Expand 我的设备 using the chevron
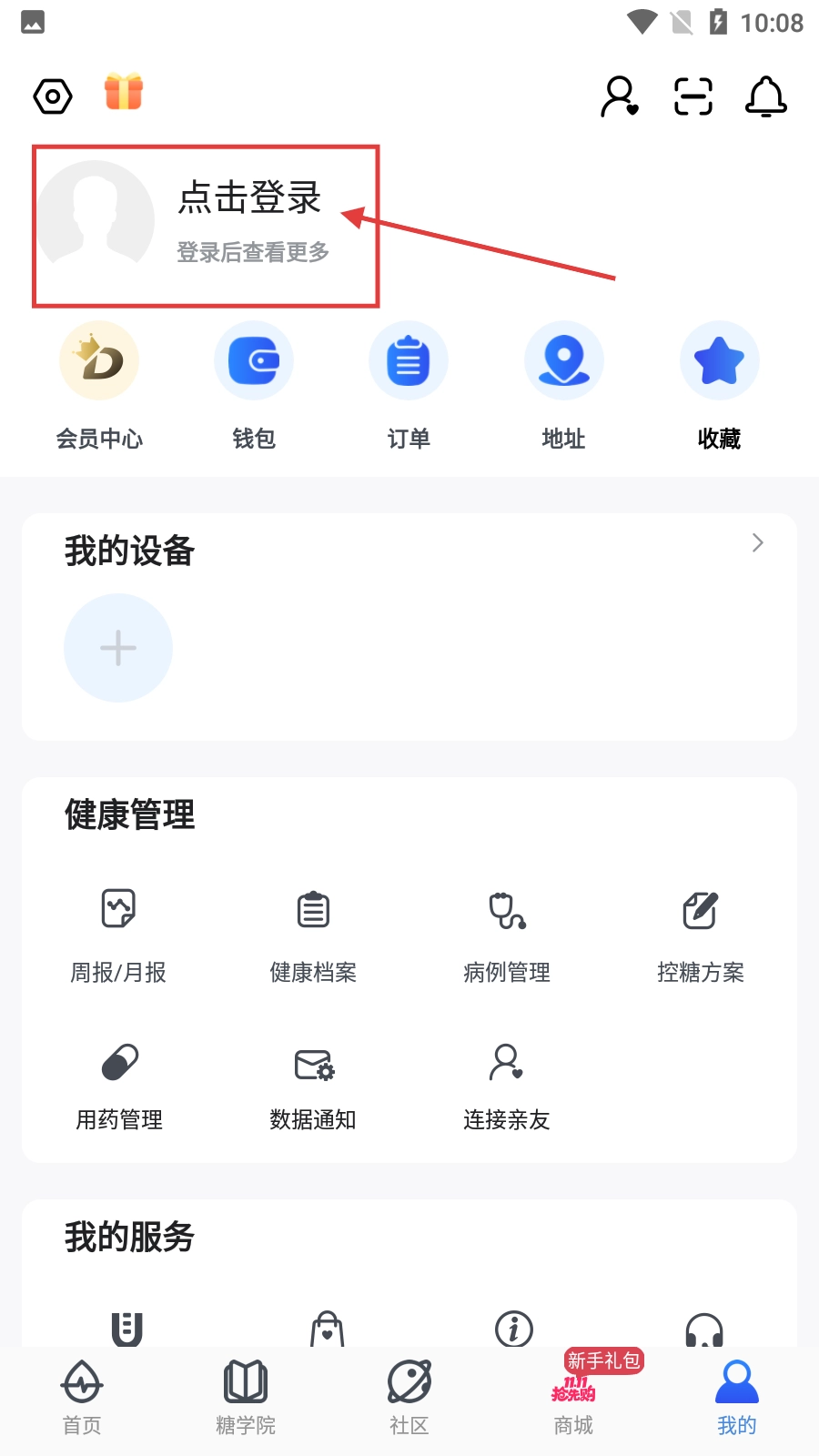The image size is (819, 1456). [757, 543]
